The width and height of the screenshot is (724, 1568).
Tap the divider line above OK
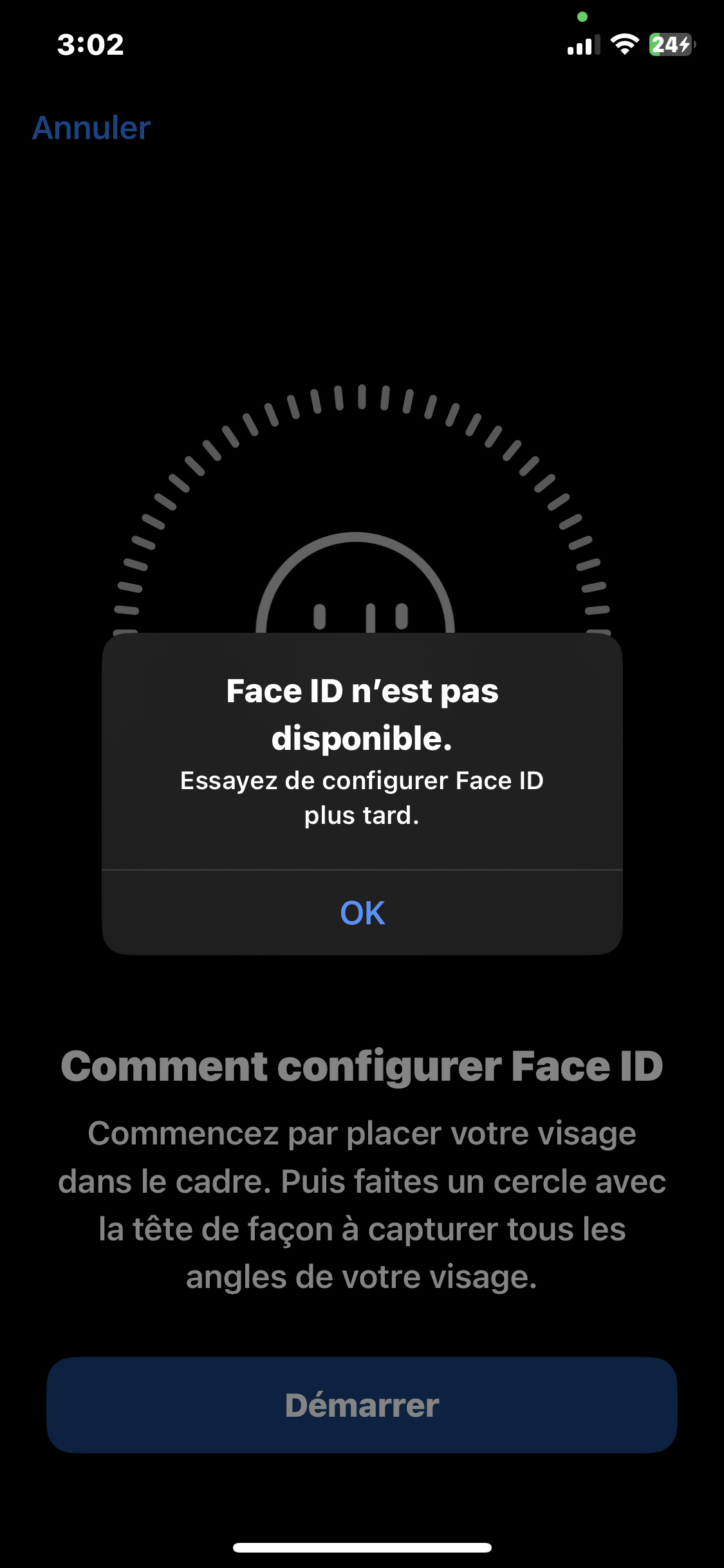(x=362, y=870)
